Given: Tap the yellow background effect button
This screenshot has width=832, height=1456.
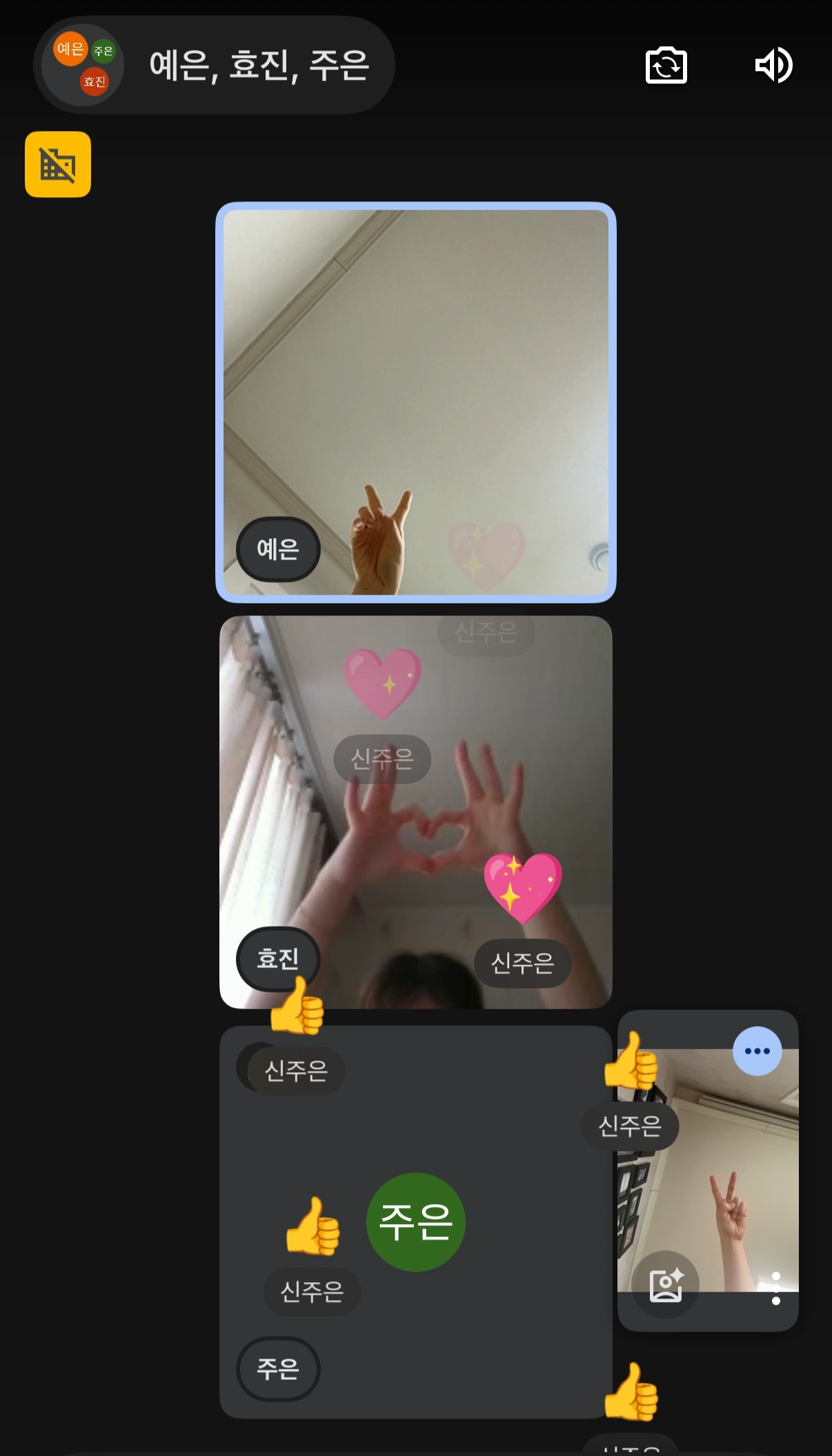Looking at the screenshot, I should pos(58,164).
